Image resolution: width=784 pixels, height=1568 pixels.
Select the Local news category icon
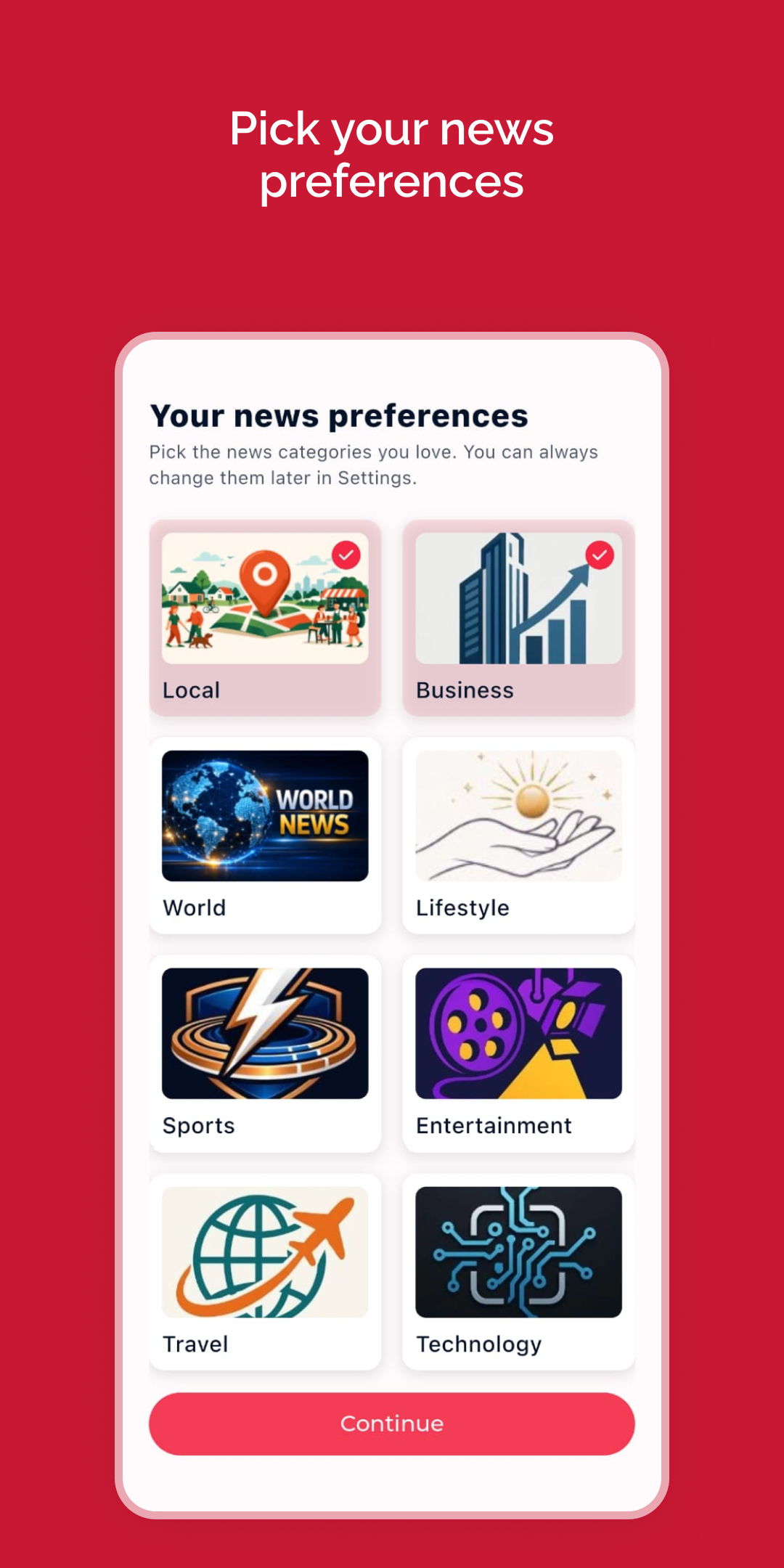pyautogui.click(x=265, y=597)
